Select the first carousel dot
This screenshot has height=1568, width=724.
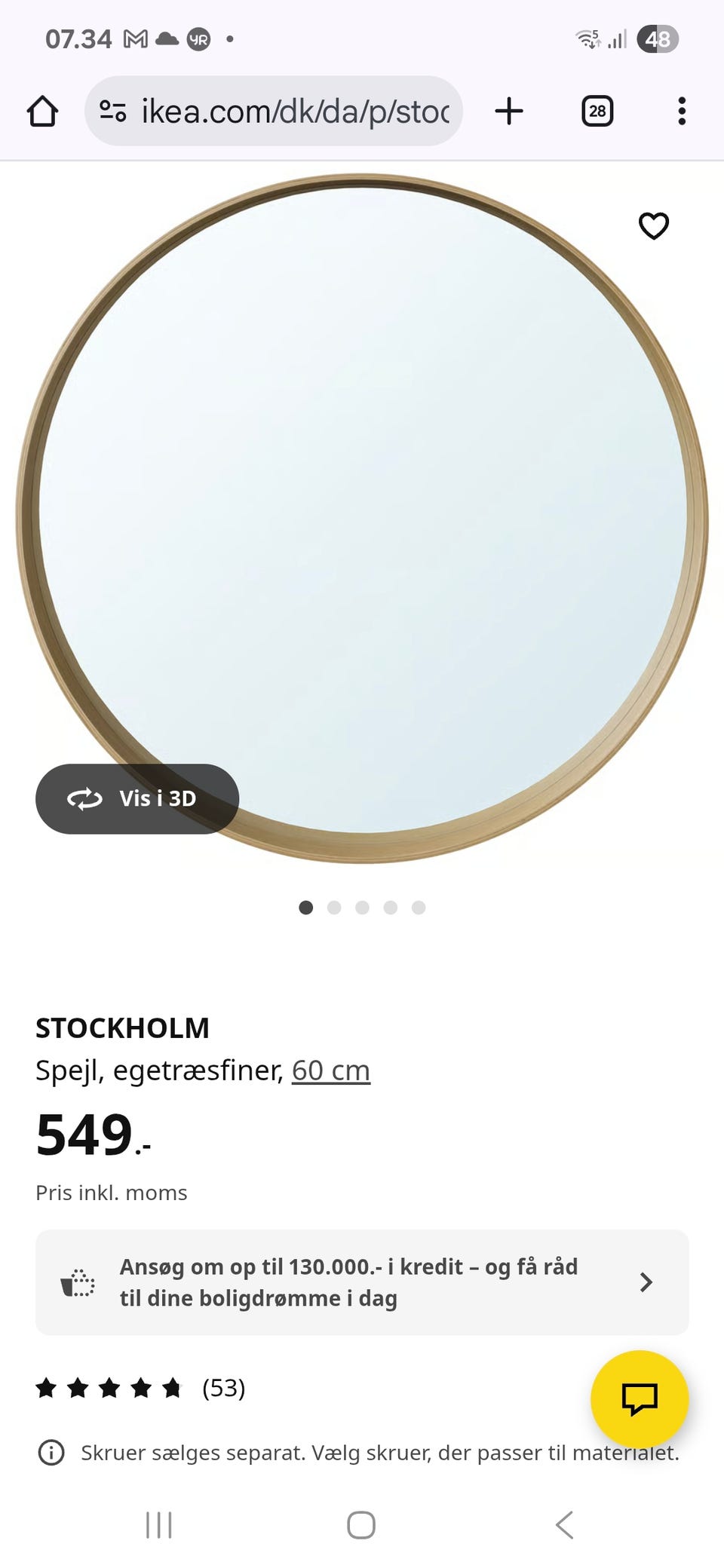307,908
